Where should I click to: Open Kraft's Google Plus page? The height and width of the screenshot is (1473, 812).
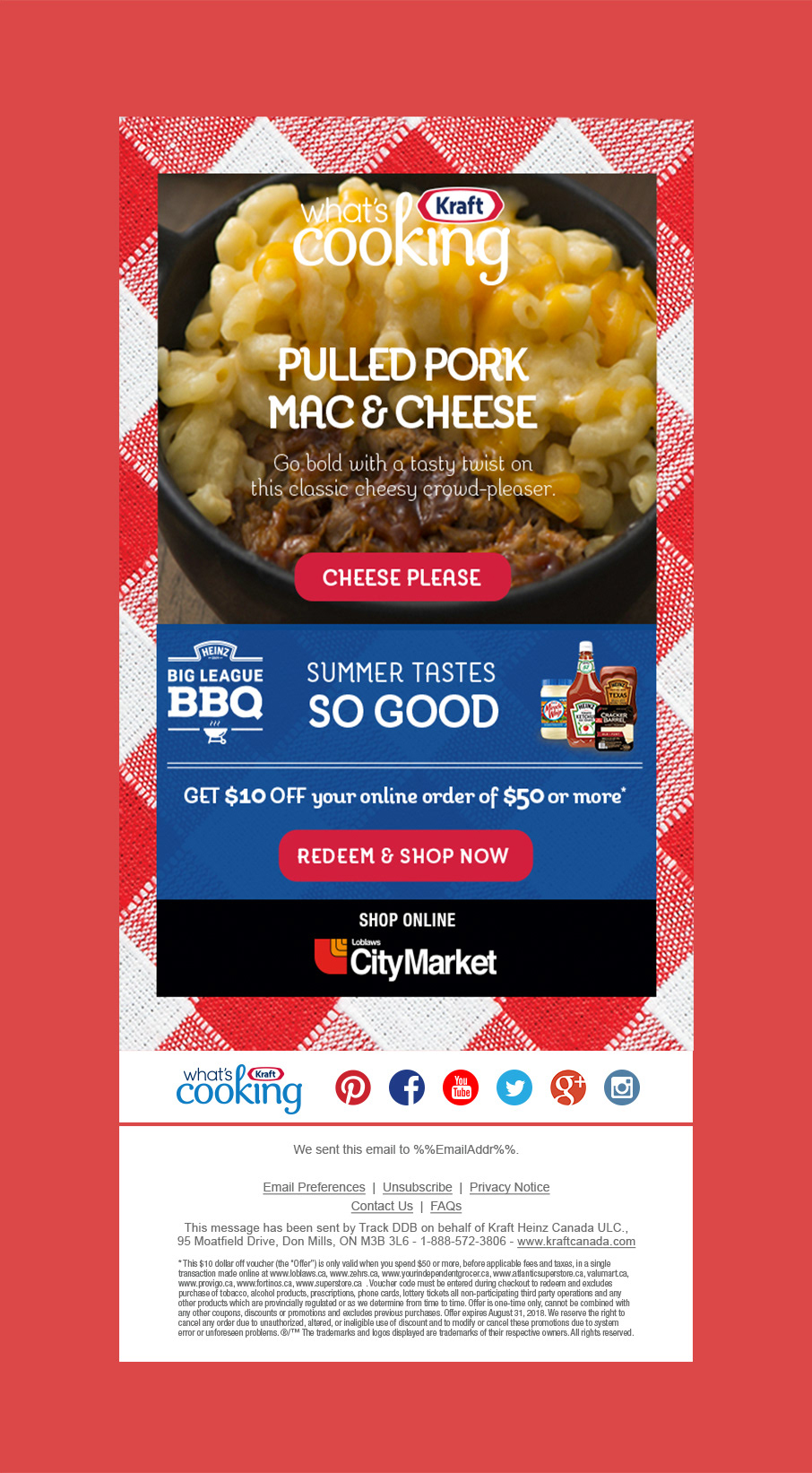[x=568, y=1087]
